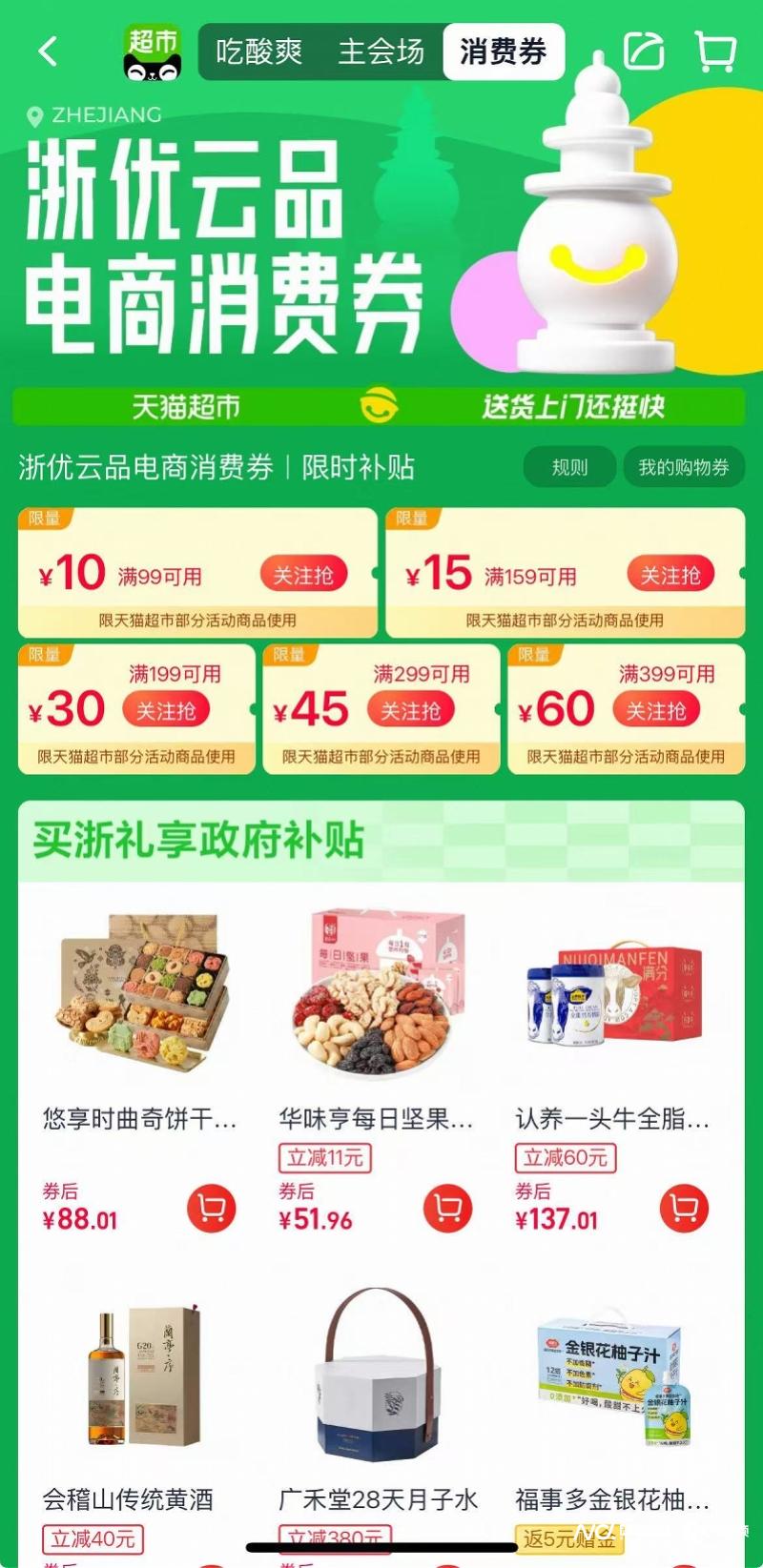This screenshot has width=763, height=1568.
Task: Add 认养一头牛全脂 milk to cart
Action: tap(684, 1209)
